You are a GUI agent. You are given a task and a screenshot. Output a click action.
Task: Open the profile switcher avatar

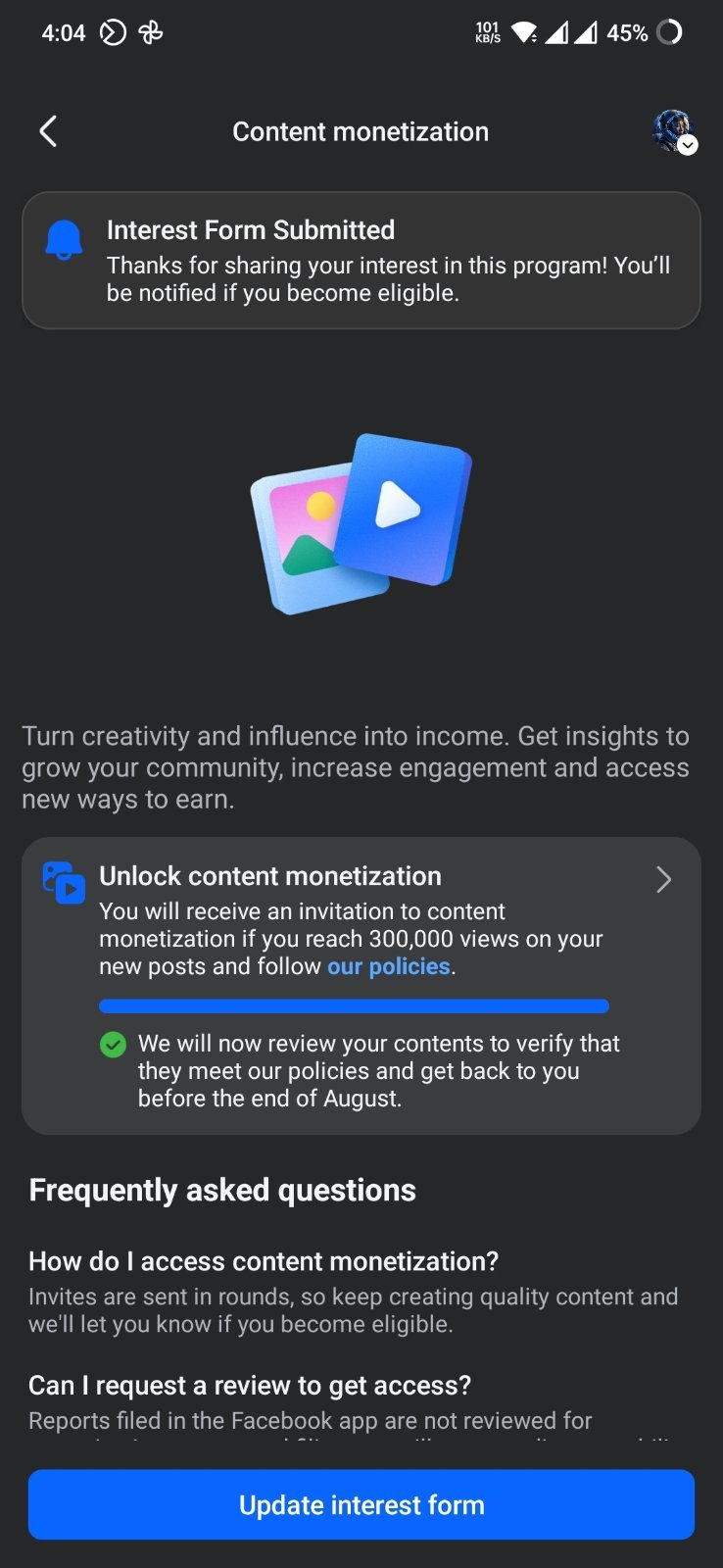tap(674, 131)
